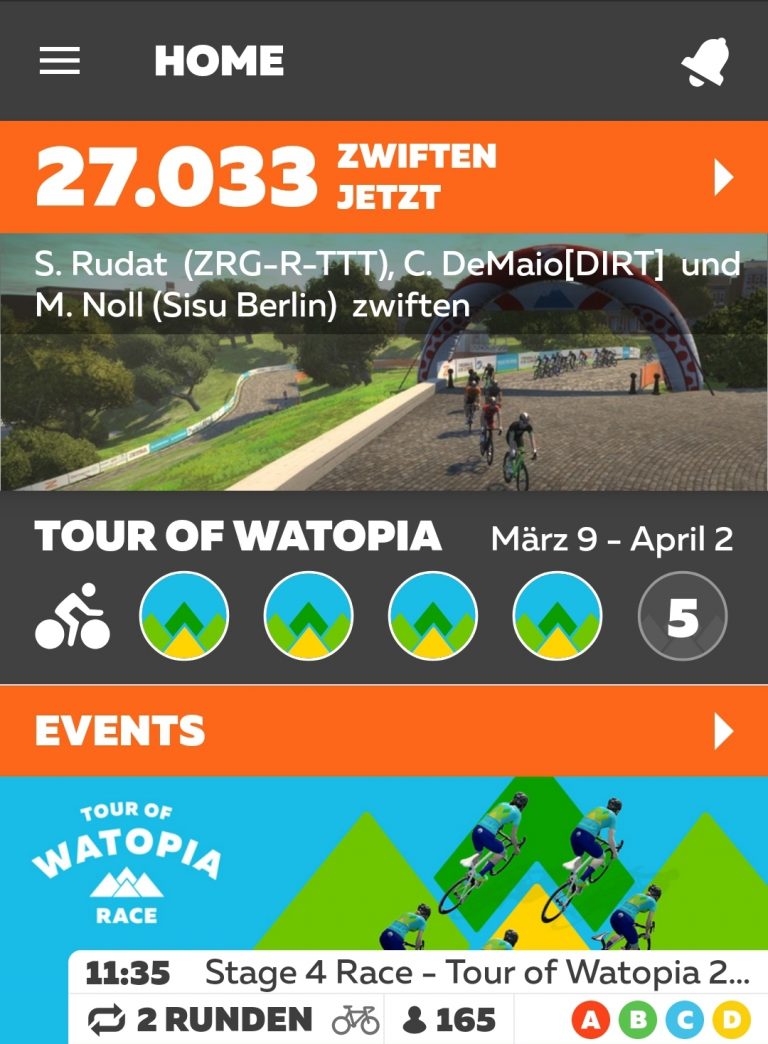Viewport: 768px width, 1044px height.
Task: Click the Tour of Watopia header
Action: pyautogui.click(x=237, y=537)
